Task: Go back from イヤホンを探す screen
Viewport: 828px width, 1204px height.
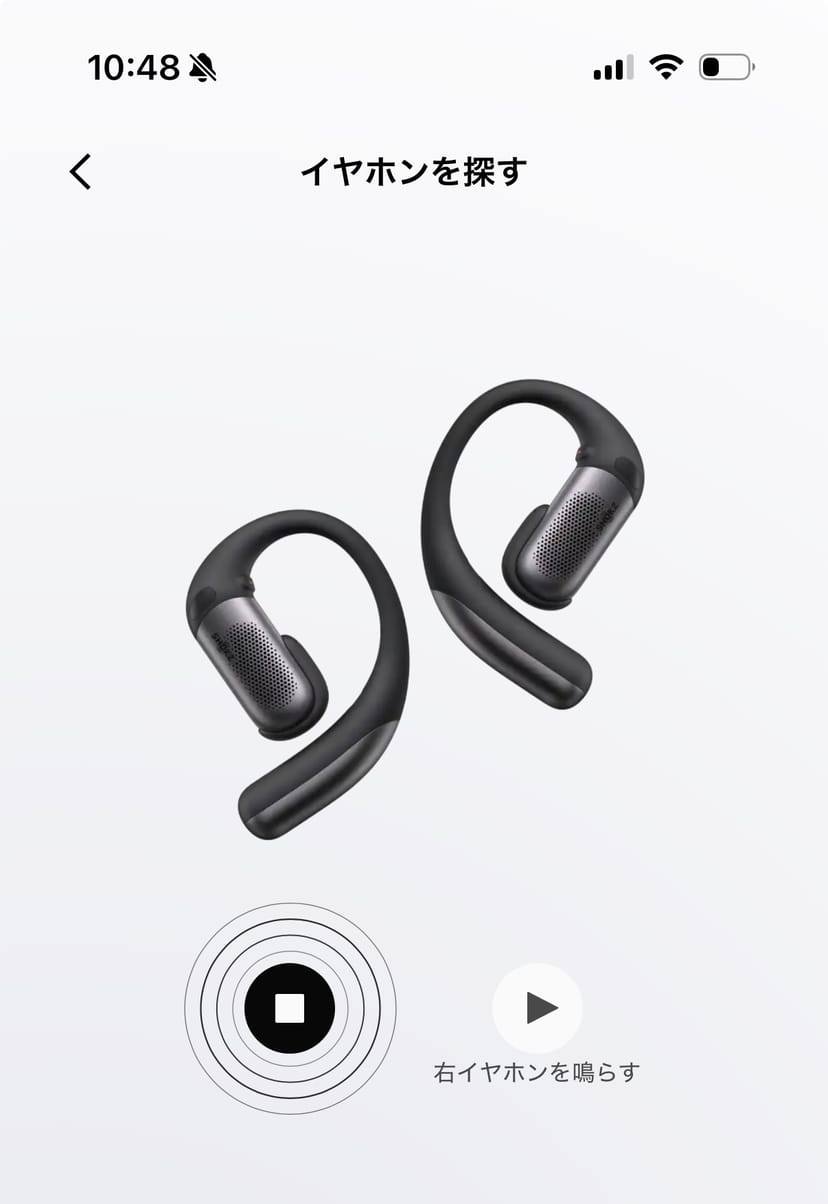Action: (x=81, y=172)
